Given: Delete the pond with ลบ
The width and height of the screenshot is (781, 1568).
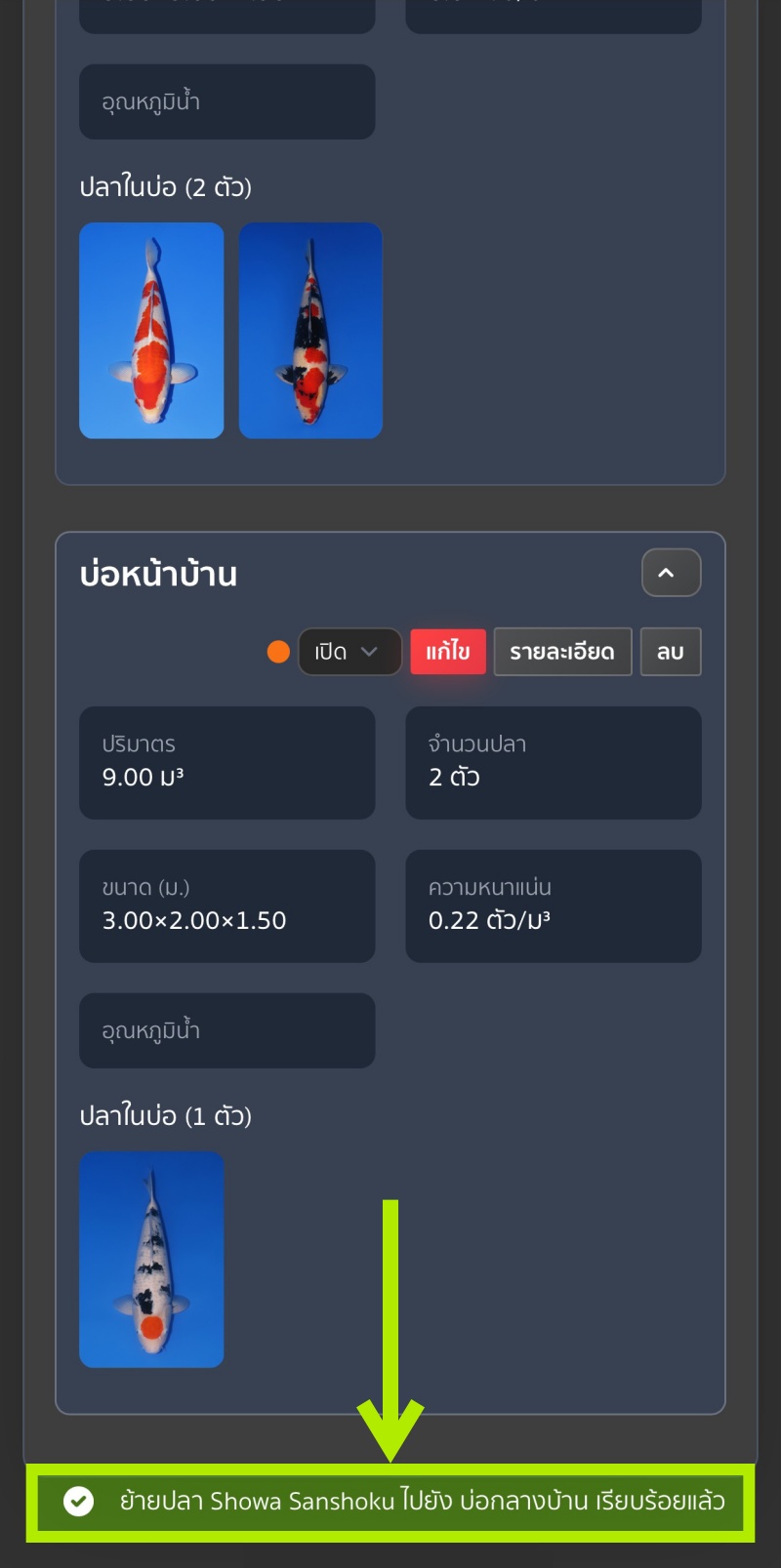Looking at the screenshot, I should pyautogui.click(x=670, y=652).
